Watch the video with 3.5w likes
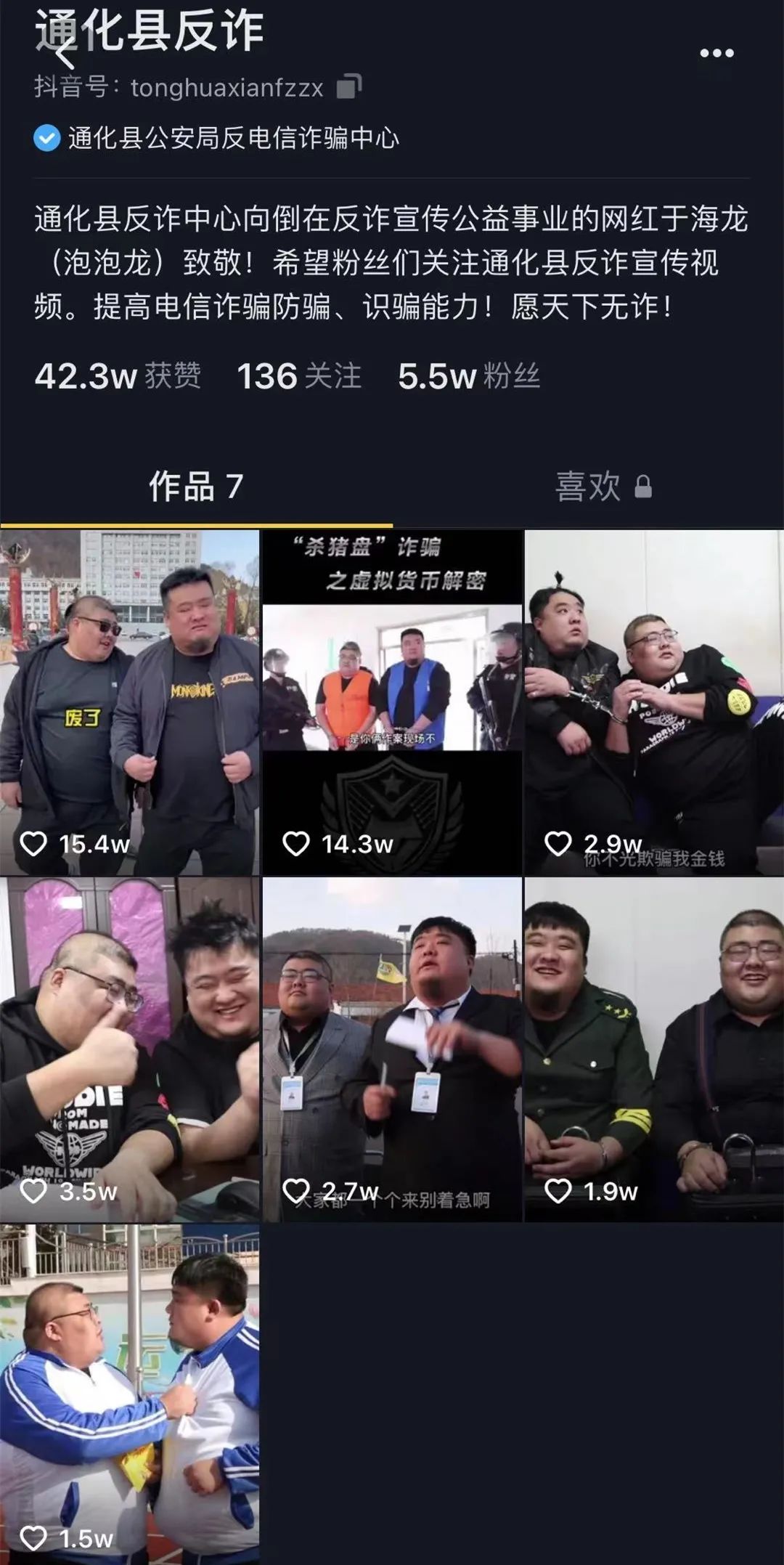Image resolution: width=784 pixels, height=1565 pixels. click(129, 1049)
